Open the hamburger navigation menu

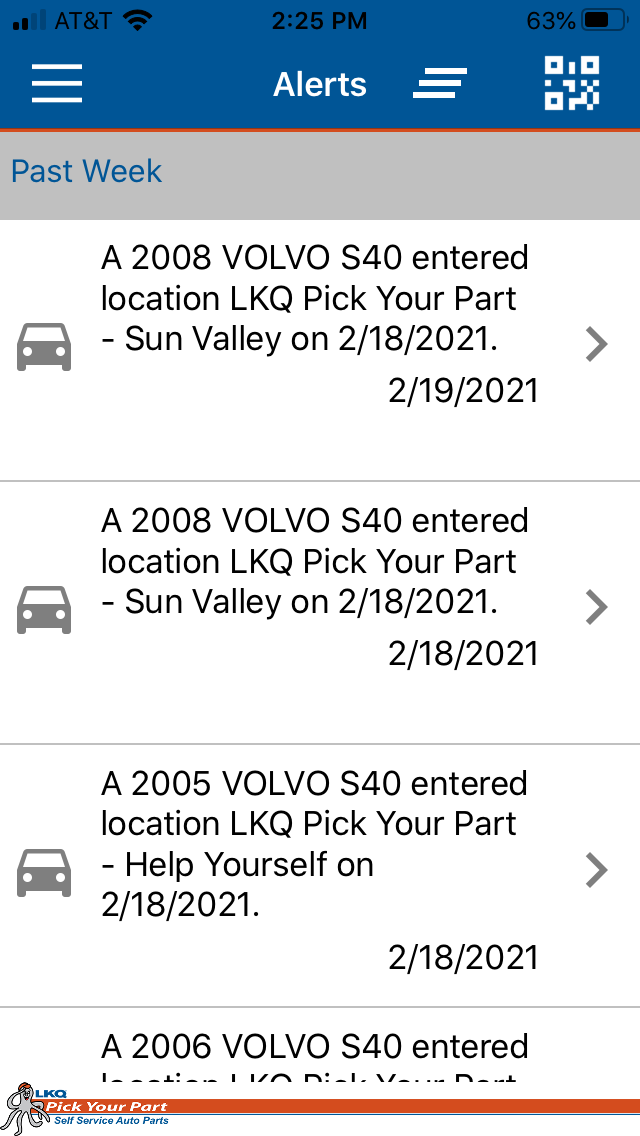57,83
